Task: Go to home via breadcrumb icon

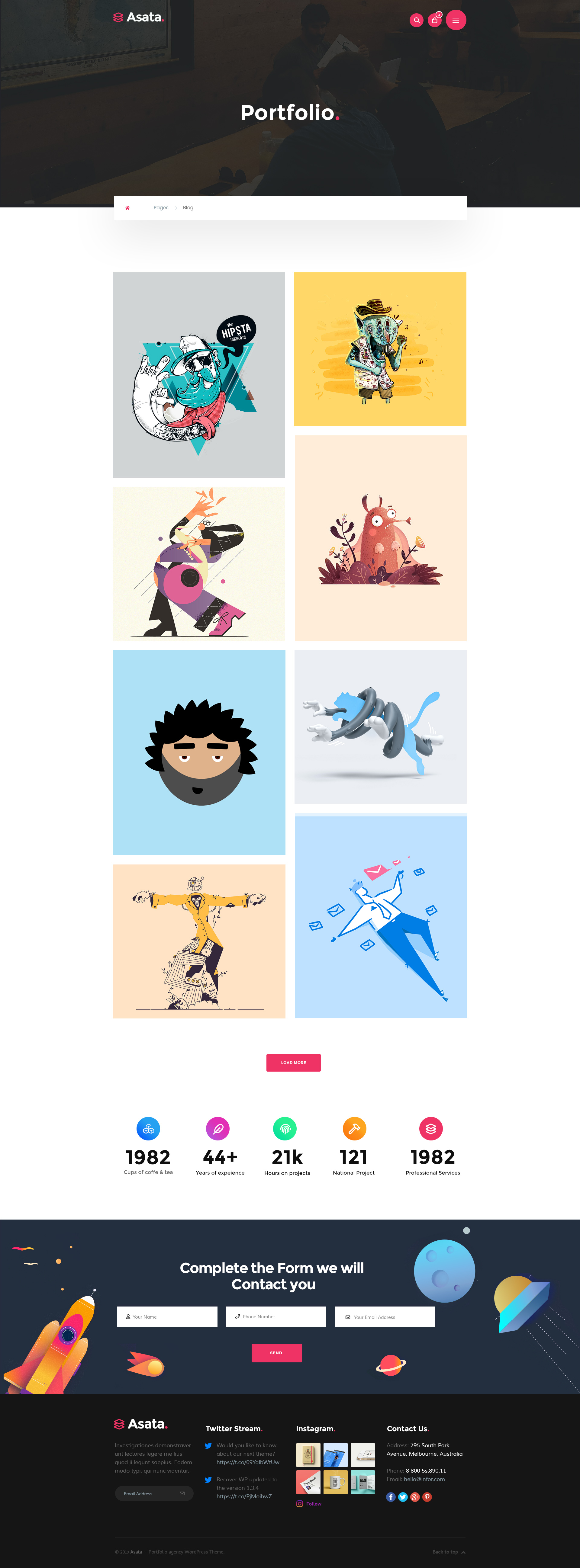Action: click(127, 208)
